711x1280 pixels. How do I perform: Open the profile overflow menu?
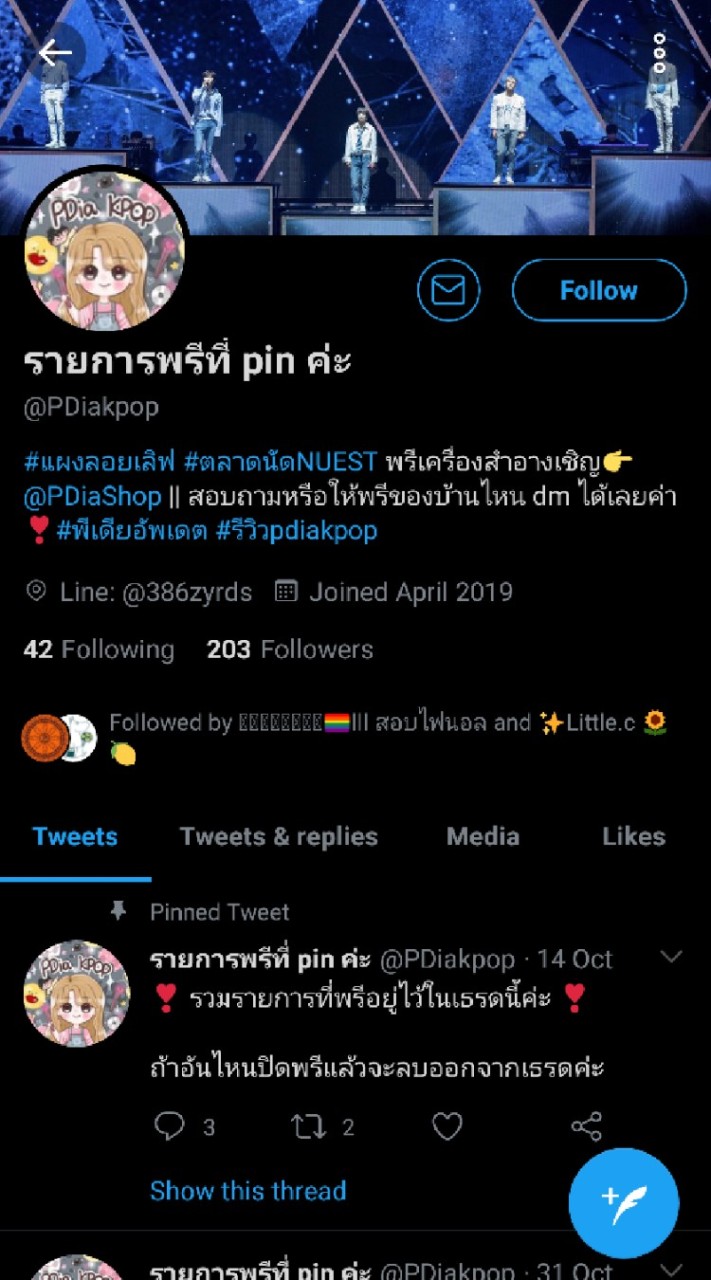[659, 53]
